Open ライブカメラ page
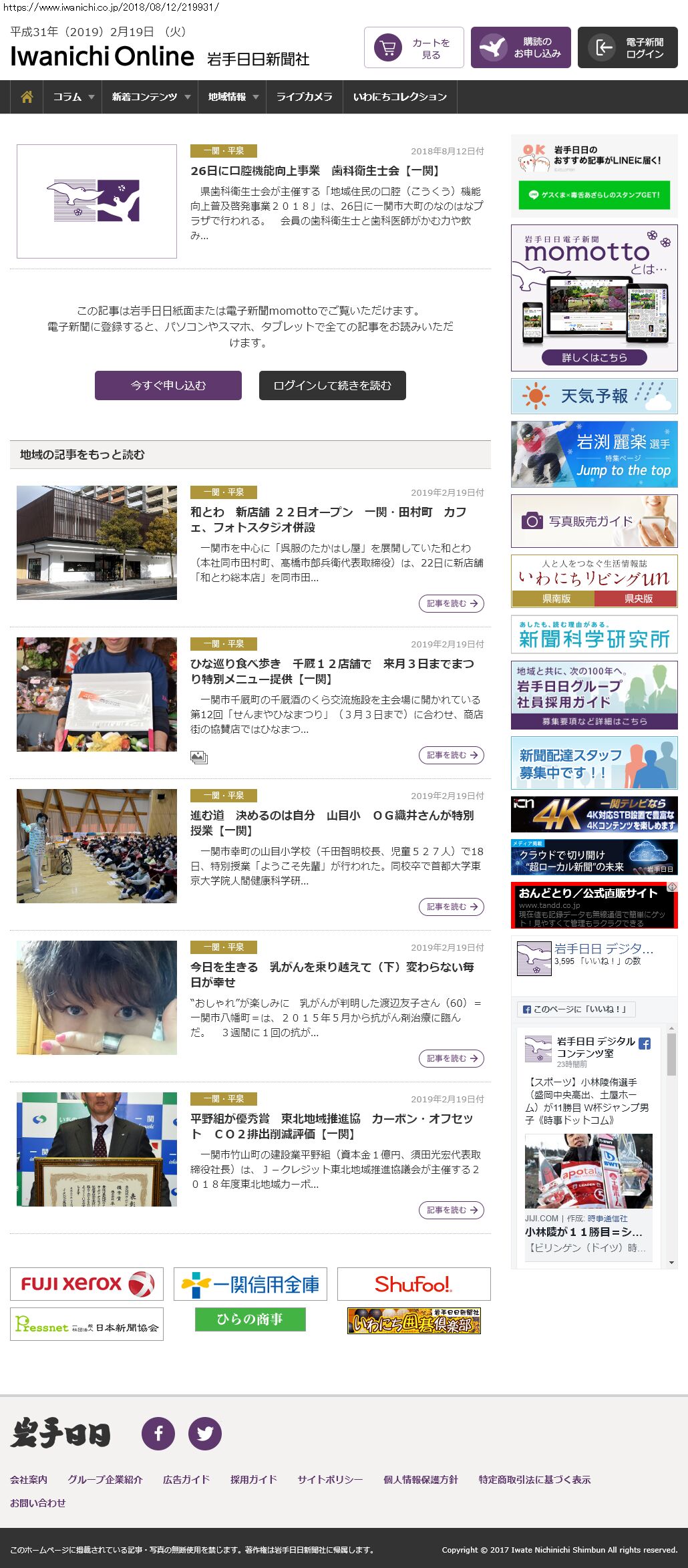Screen dimensions: 688x1568 pos(304,97)
